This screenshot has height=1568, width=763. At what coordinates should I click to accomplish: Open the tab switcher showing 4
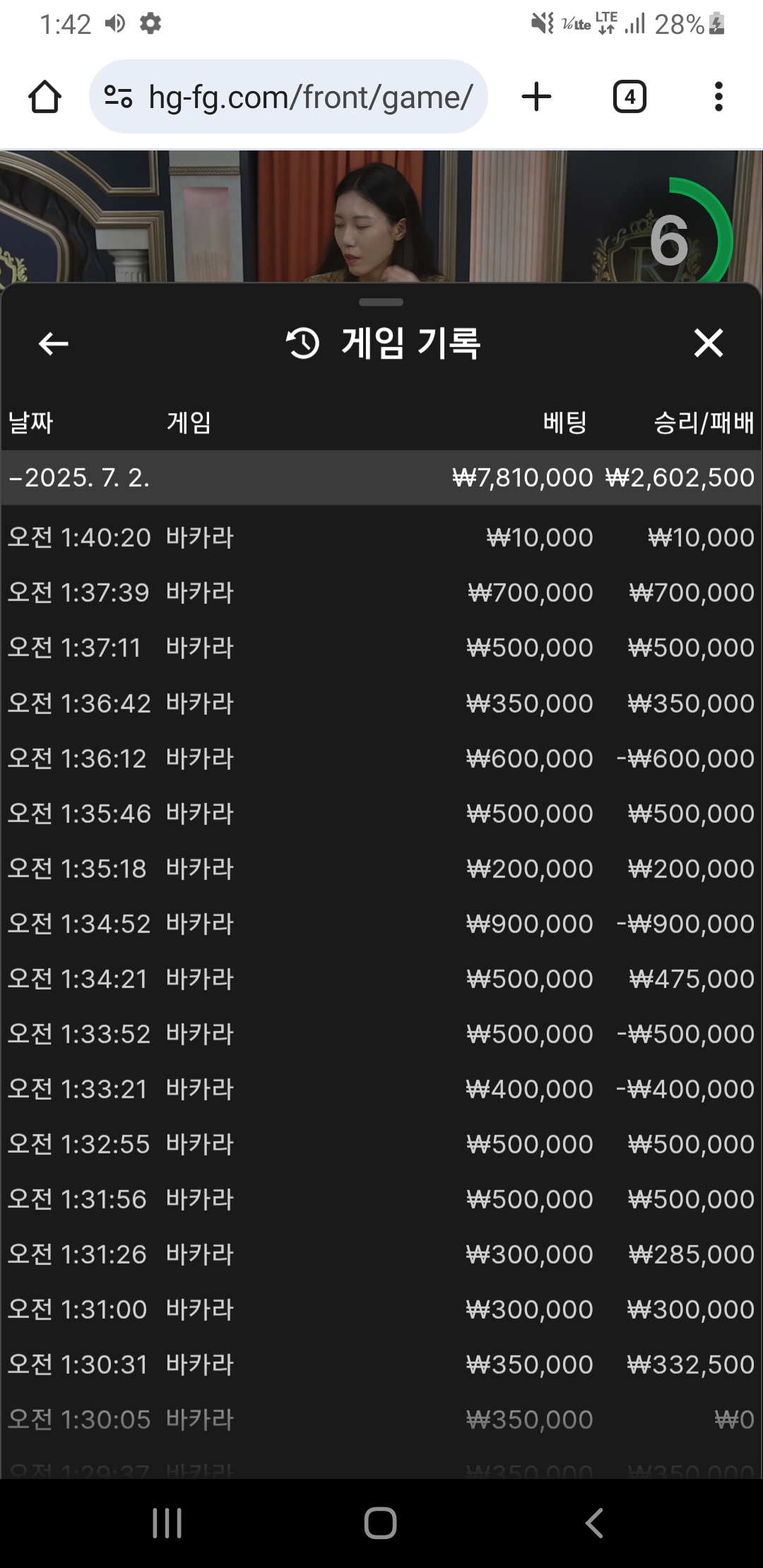tap(629, 97)
